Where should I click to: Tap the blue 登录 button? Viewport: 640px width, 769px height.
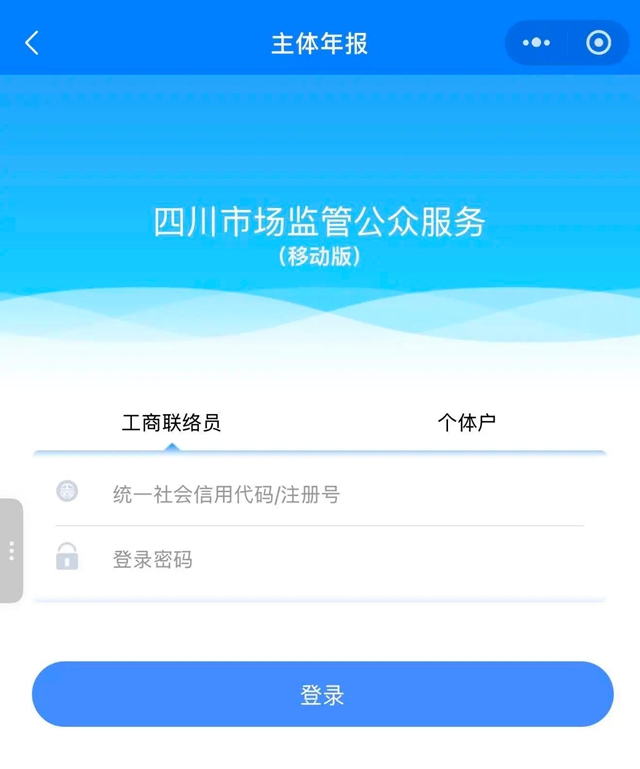322,695
